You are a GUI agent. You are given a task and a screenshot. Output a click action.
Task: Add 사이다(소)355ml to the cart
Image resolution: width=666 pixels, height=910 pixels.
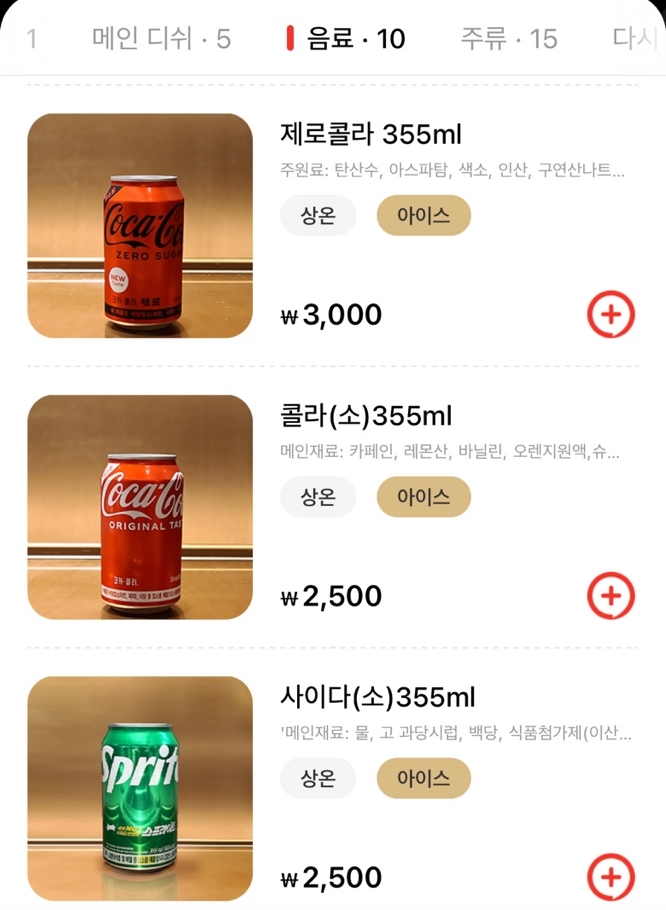click(x=610, y=877)
